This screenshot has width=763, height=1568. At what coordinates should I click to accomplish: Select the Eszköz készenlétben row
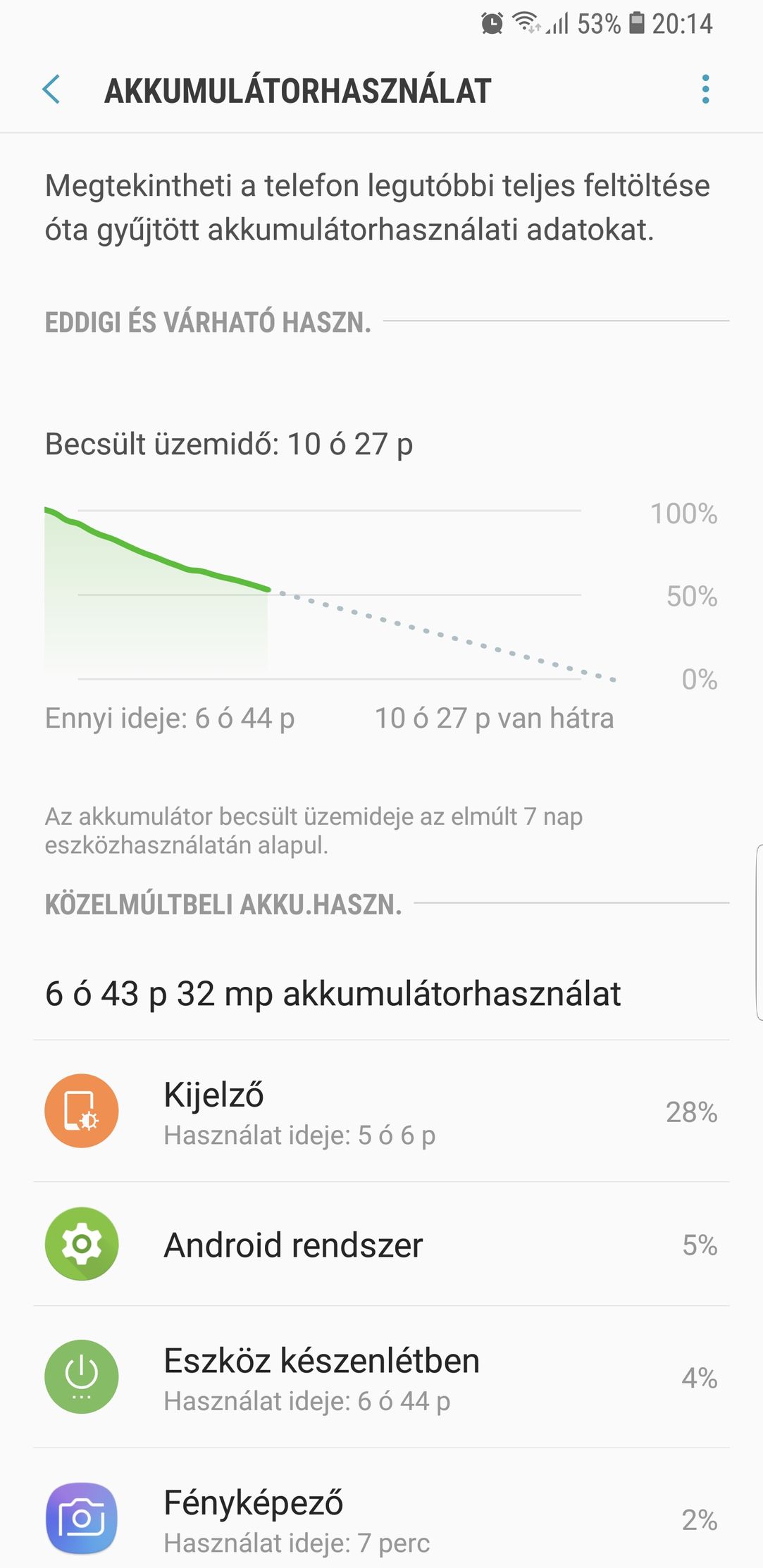(381, 1377)
